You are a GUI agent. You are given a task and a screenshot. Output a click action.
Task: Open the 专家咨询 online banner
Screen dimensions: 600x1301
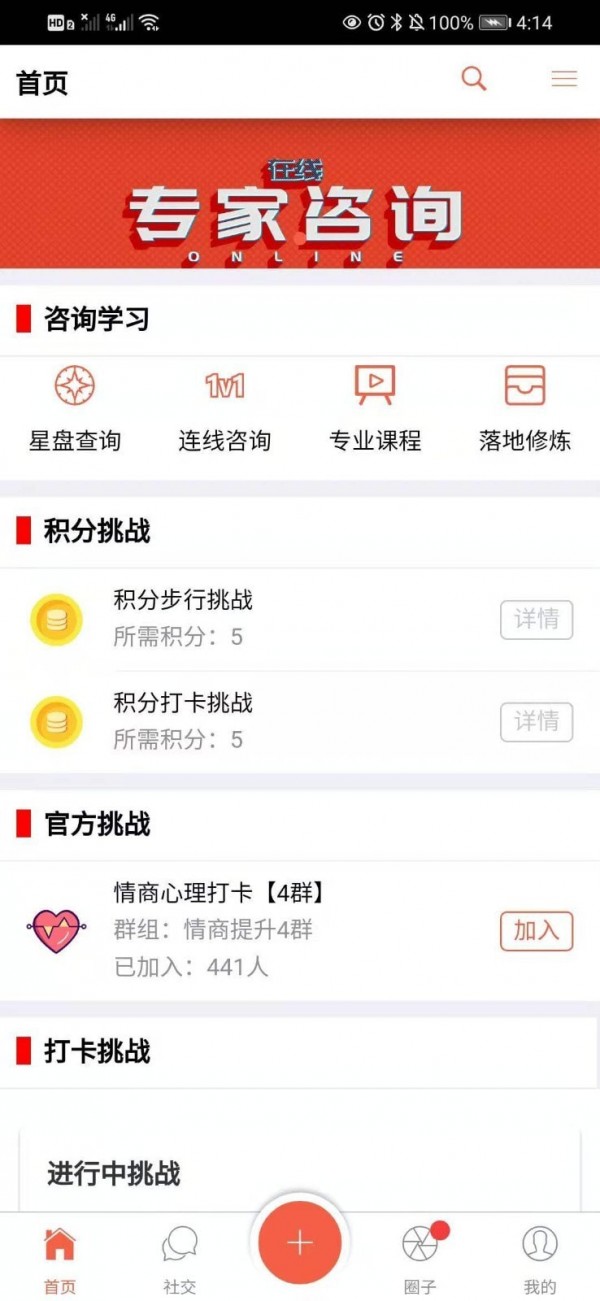click(x=300, y=194)
